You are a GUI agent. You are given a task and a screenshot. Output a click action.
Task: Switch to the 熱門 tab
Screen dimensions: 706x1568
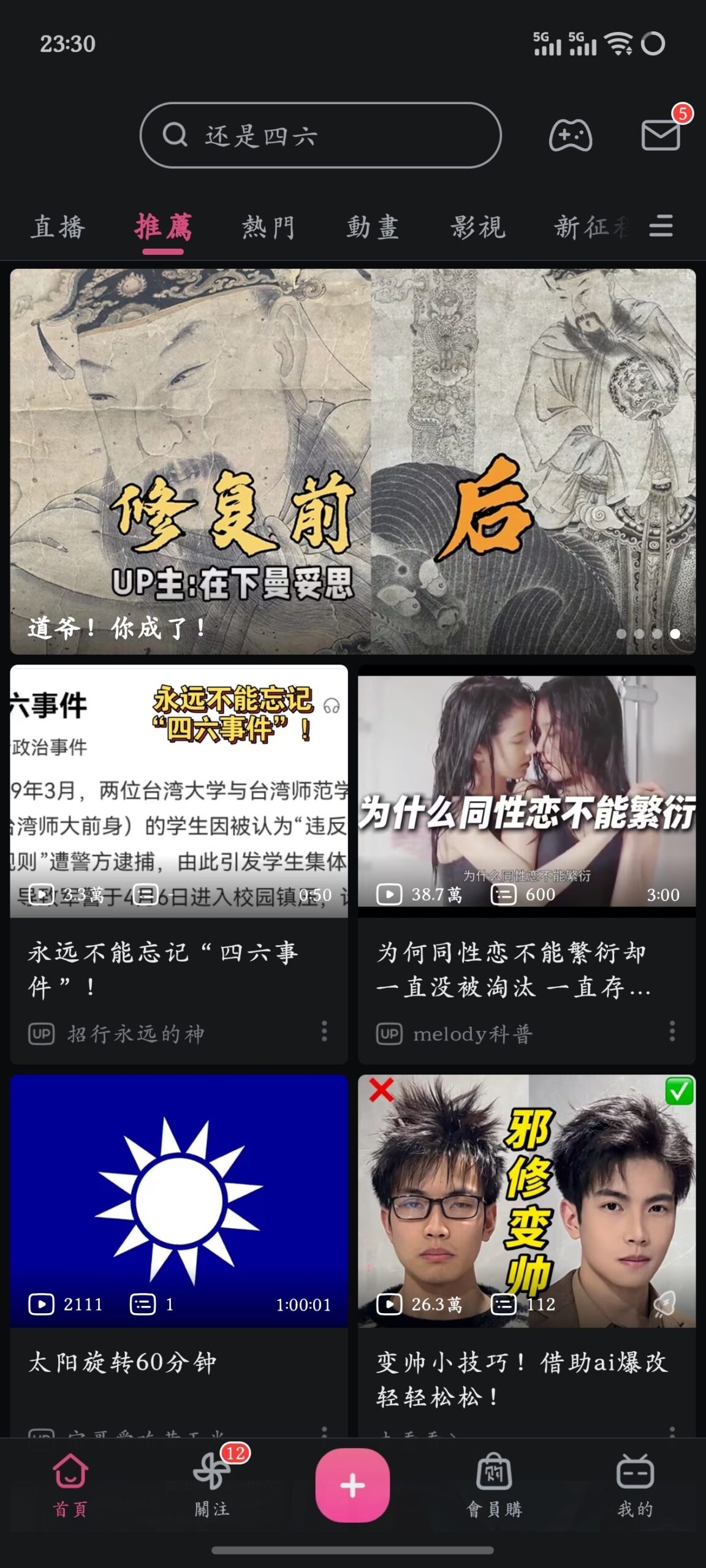(268, 227)
